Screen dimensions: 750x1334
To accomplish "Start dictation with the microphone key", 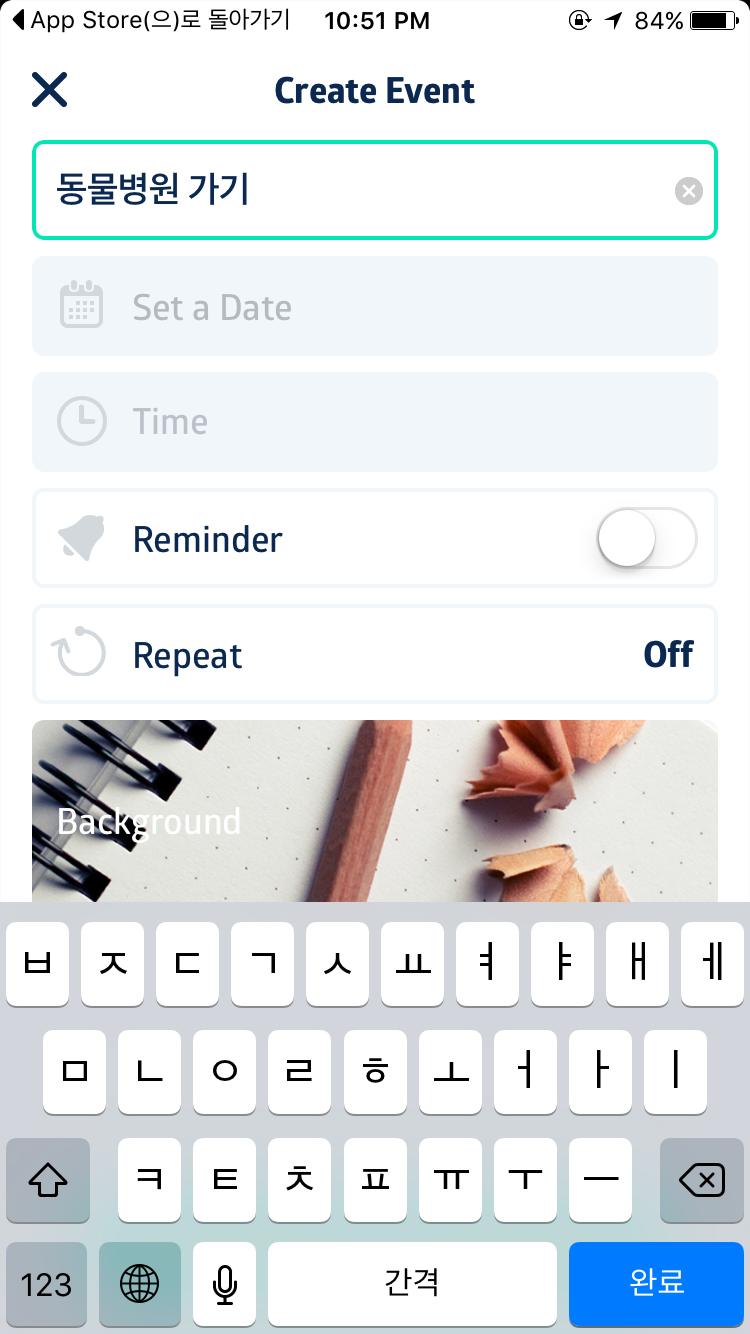I will (x=224, y=1283).
